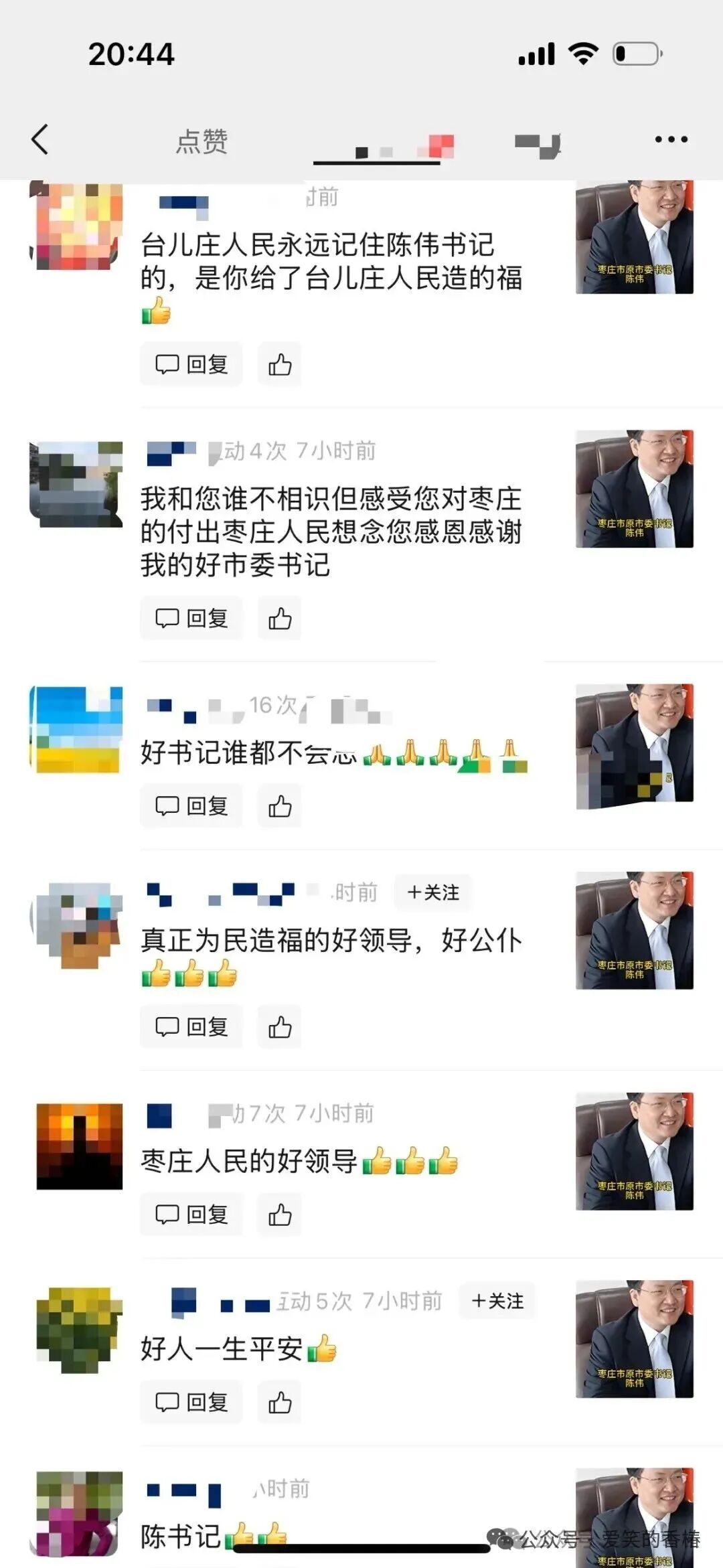Screen dimensions: 723x1568
Task: Tap 回复 under "好书记谁都不会忘"
Action: click(191, 806)
